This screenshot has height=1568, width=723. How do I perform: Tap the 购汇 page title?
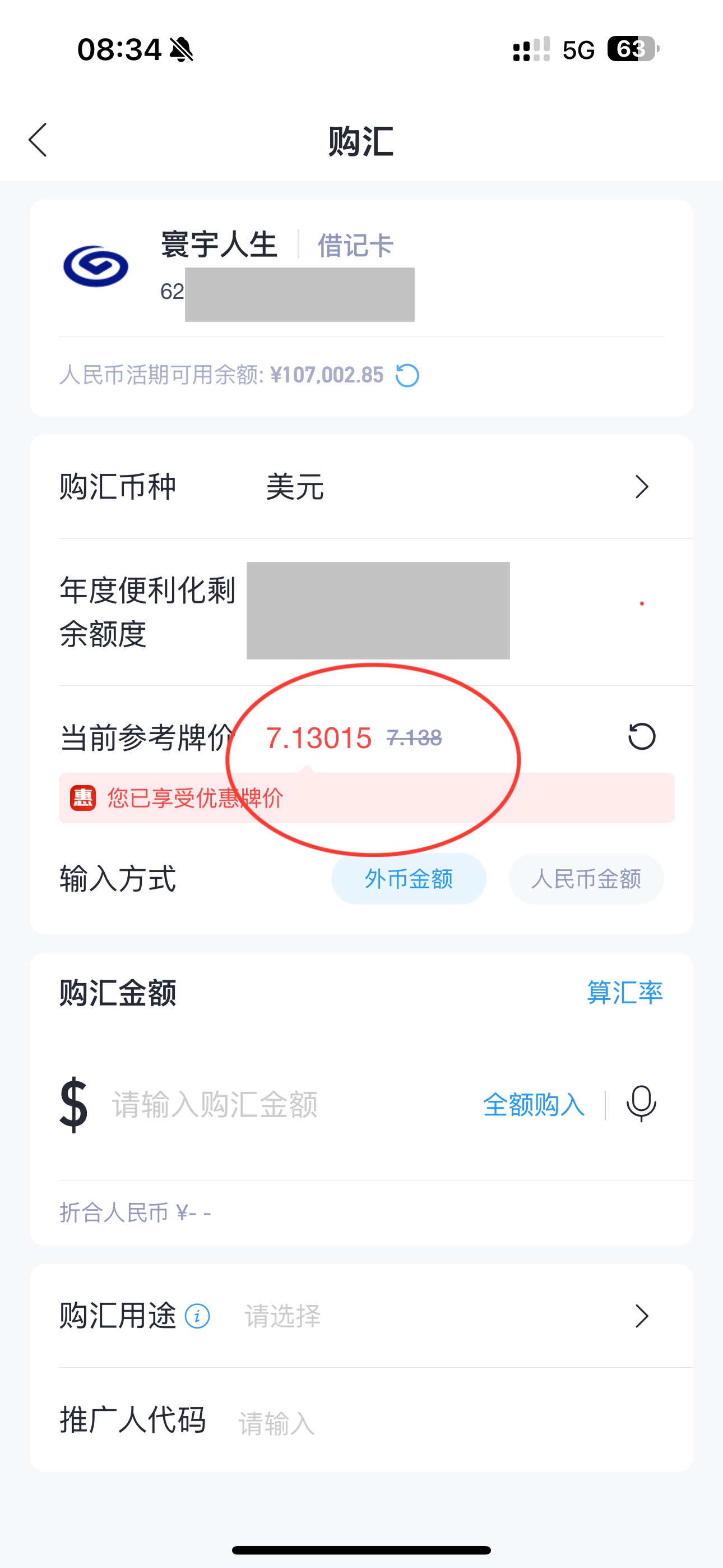point(361,141)
